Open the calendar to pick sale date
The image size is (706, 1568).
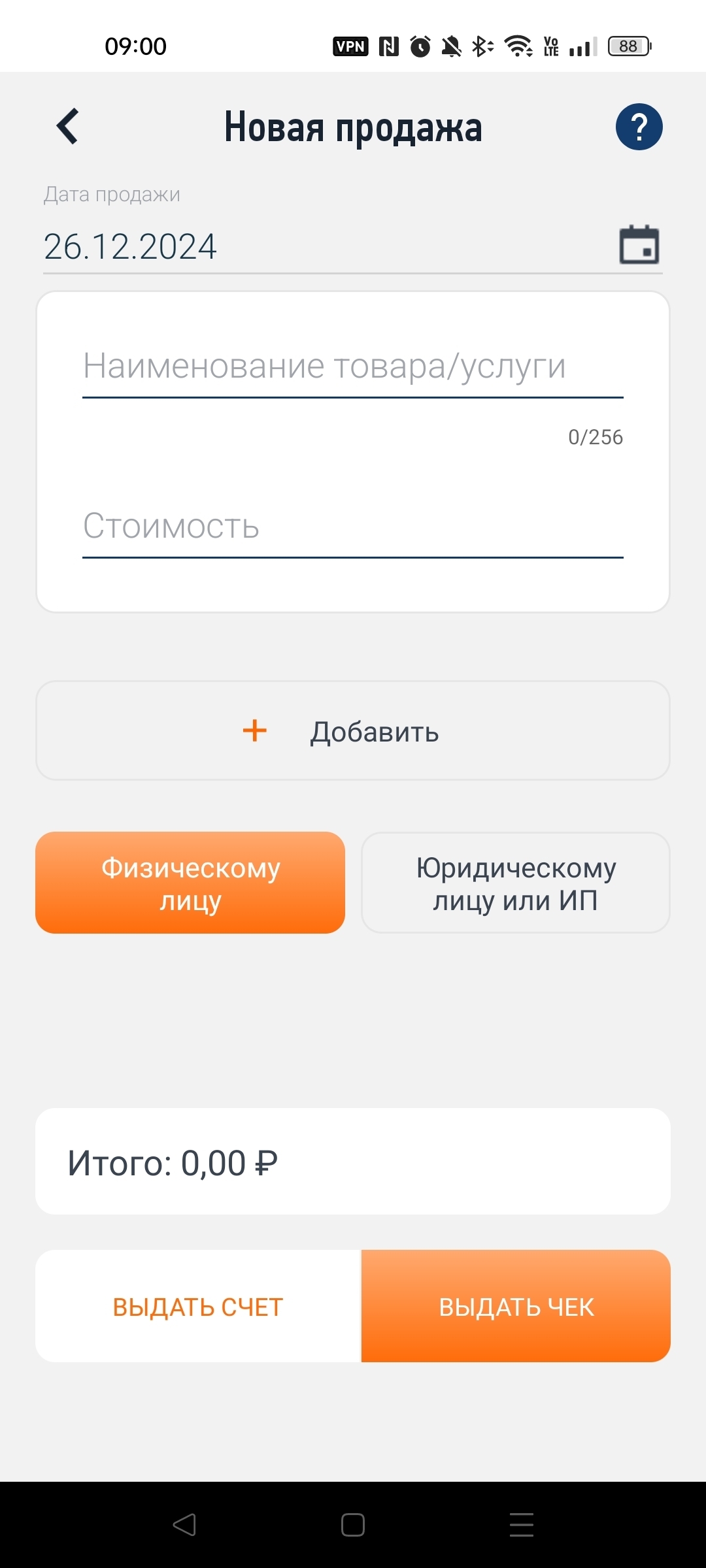pyautogui.click(x=639, y=245)
